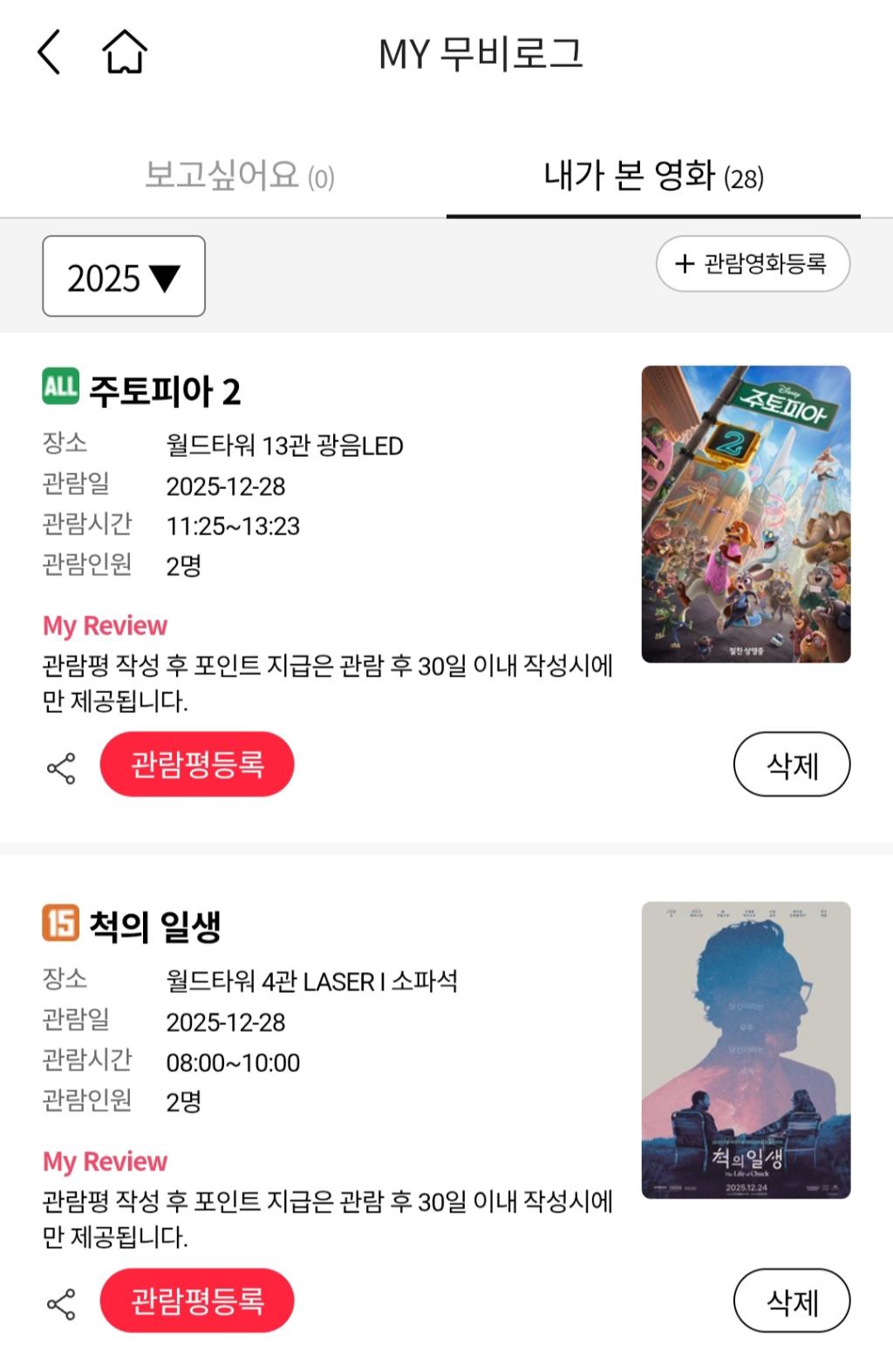
Task: Go back using the top-left arrow
Action: 50,52
